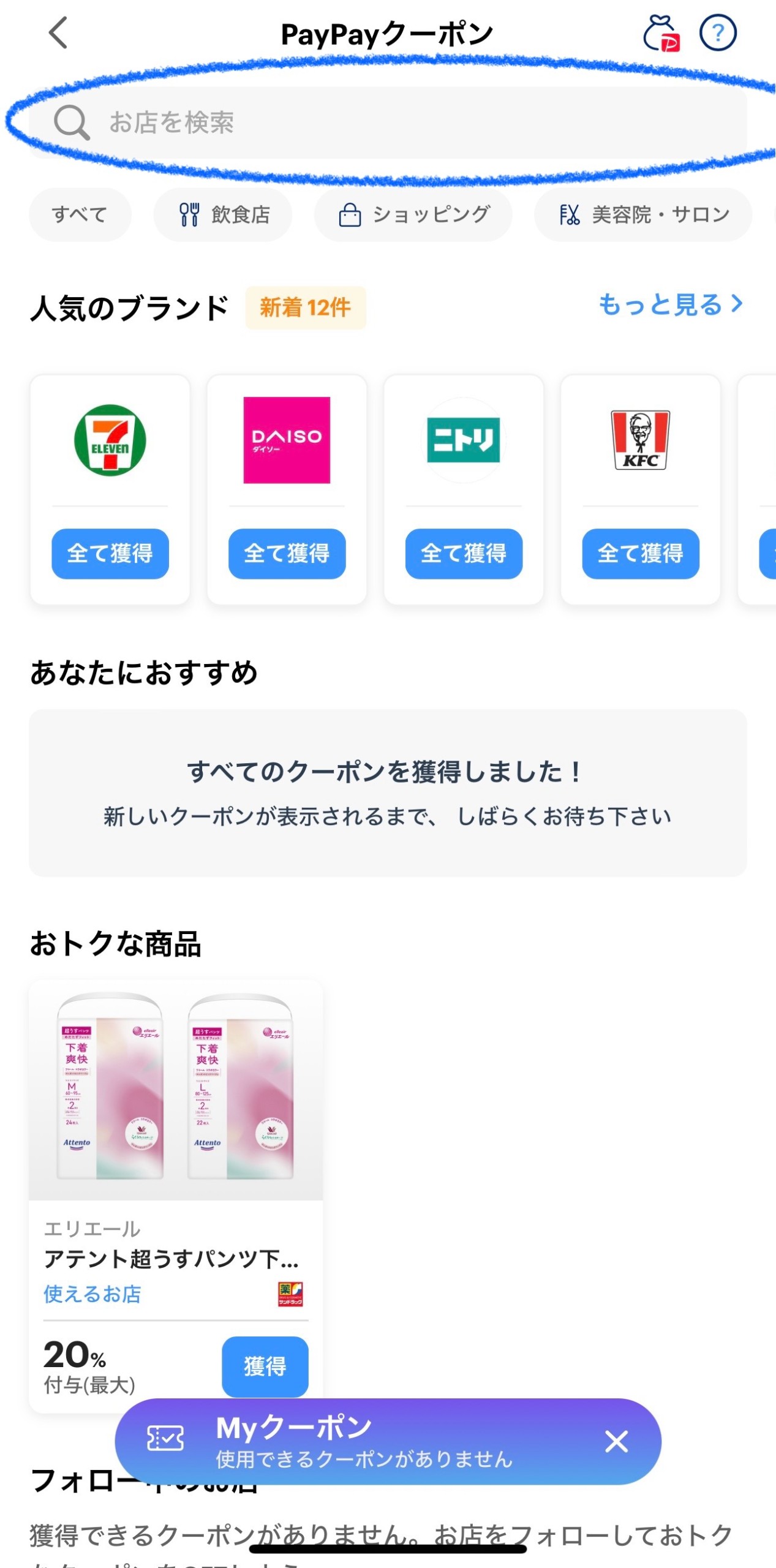Open the help question mark icon
776x1568 pixels.
click(718, 33)
